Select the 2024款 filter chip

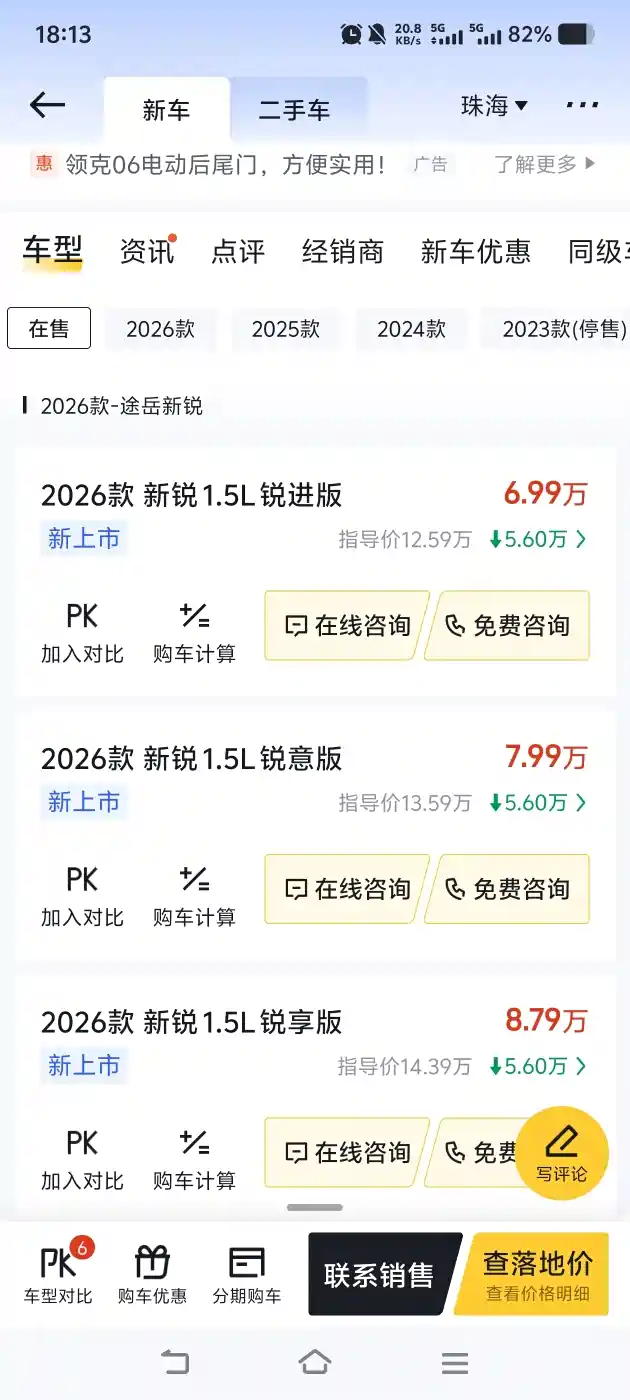point(411,329)
